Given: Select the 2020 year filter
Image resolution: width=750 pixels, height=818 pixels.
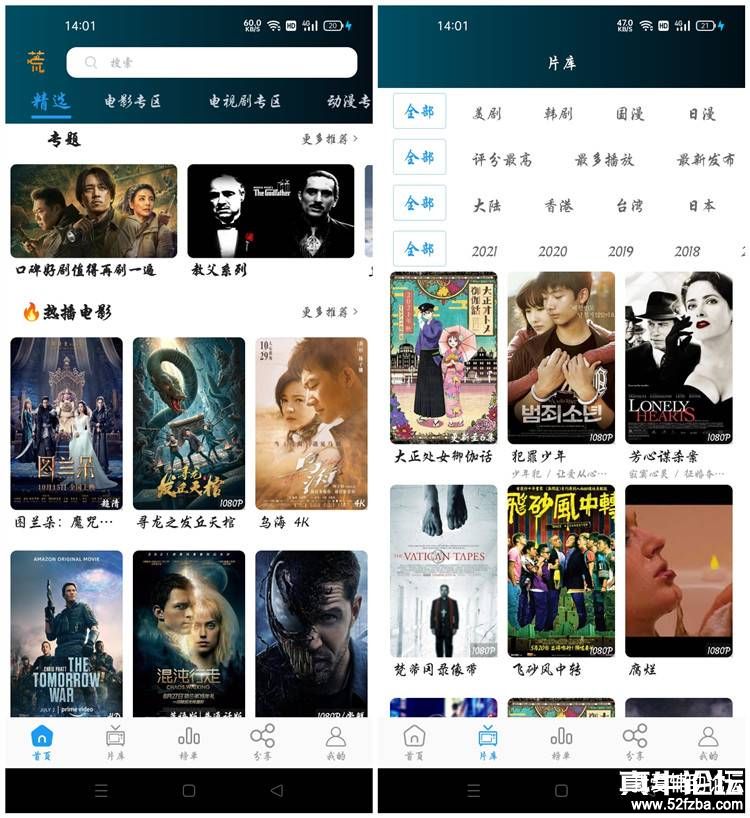Looking at the screenshot, I should point(552,251).
